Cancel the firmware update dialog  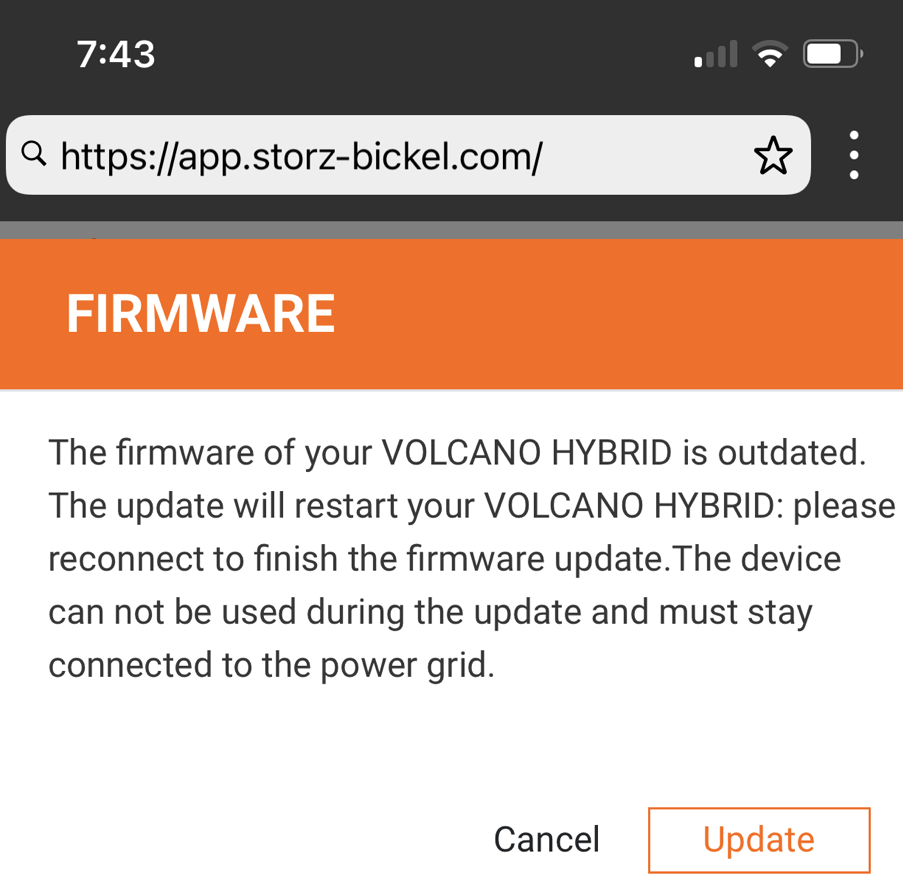point(547,840)
